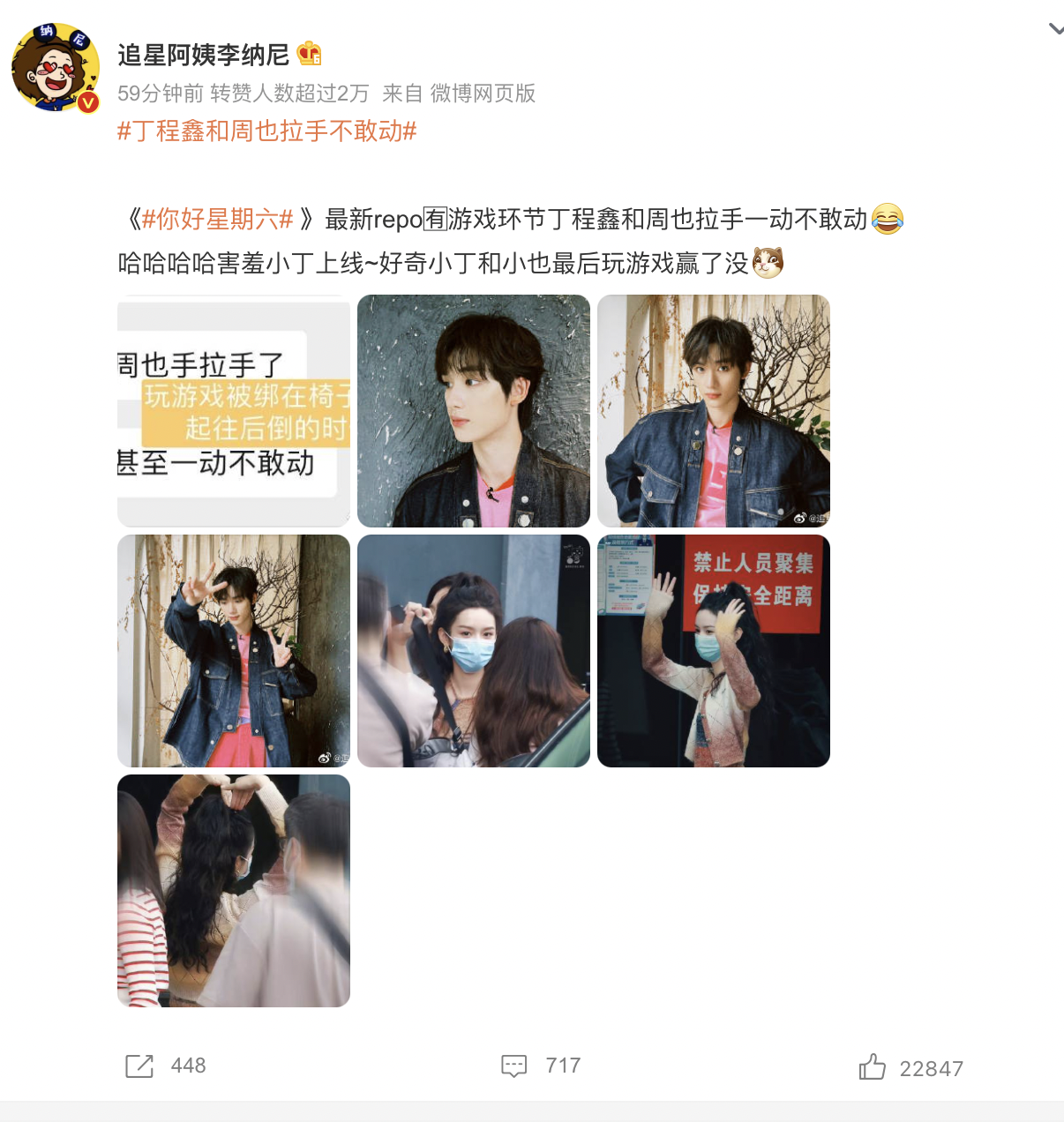The height and width of the screenshot is (1122, 1064).
Task: Open the waving girl by the red sign photo
Action: pos(714,651)
